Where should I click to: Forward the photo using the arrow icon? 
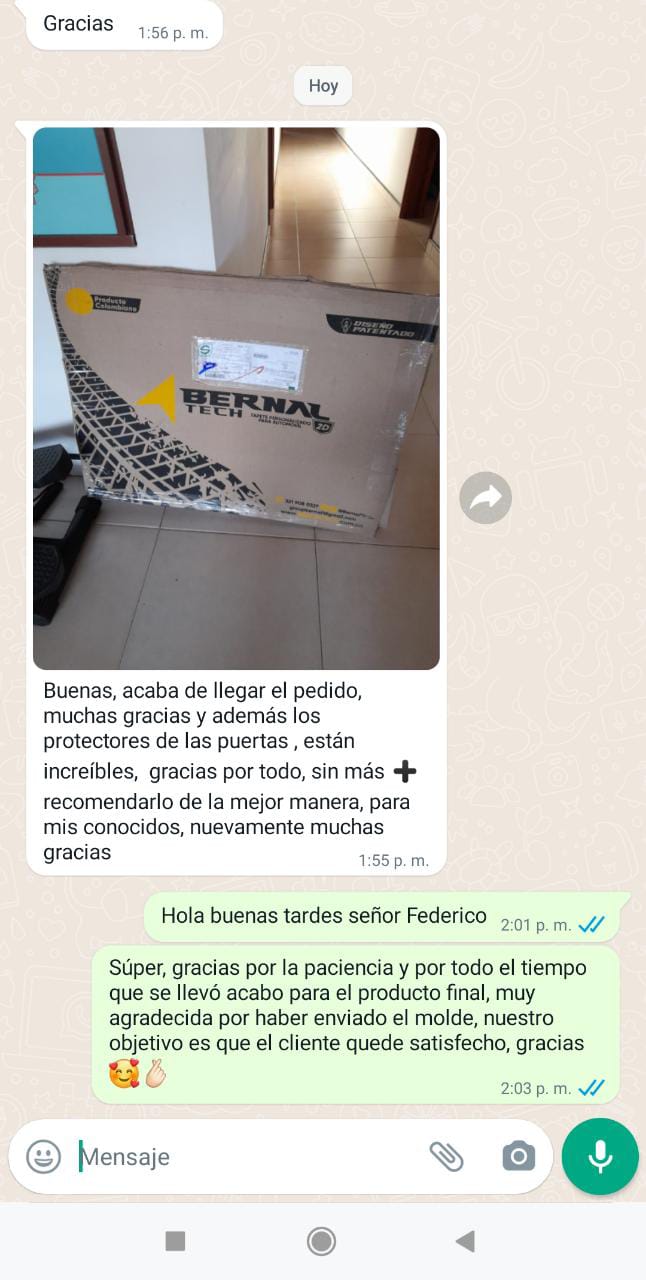coord(486,497)
